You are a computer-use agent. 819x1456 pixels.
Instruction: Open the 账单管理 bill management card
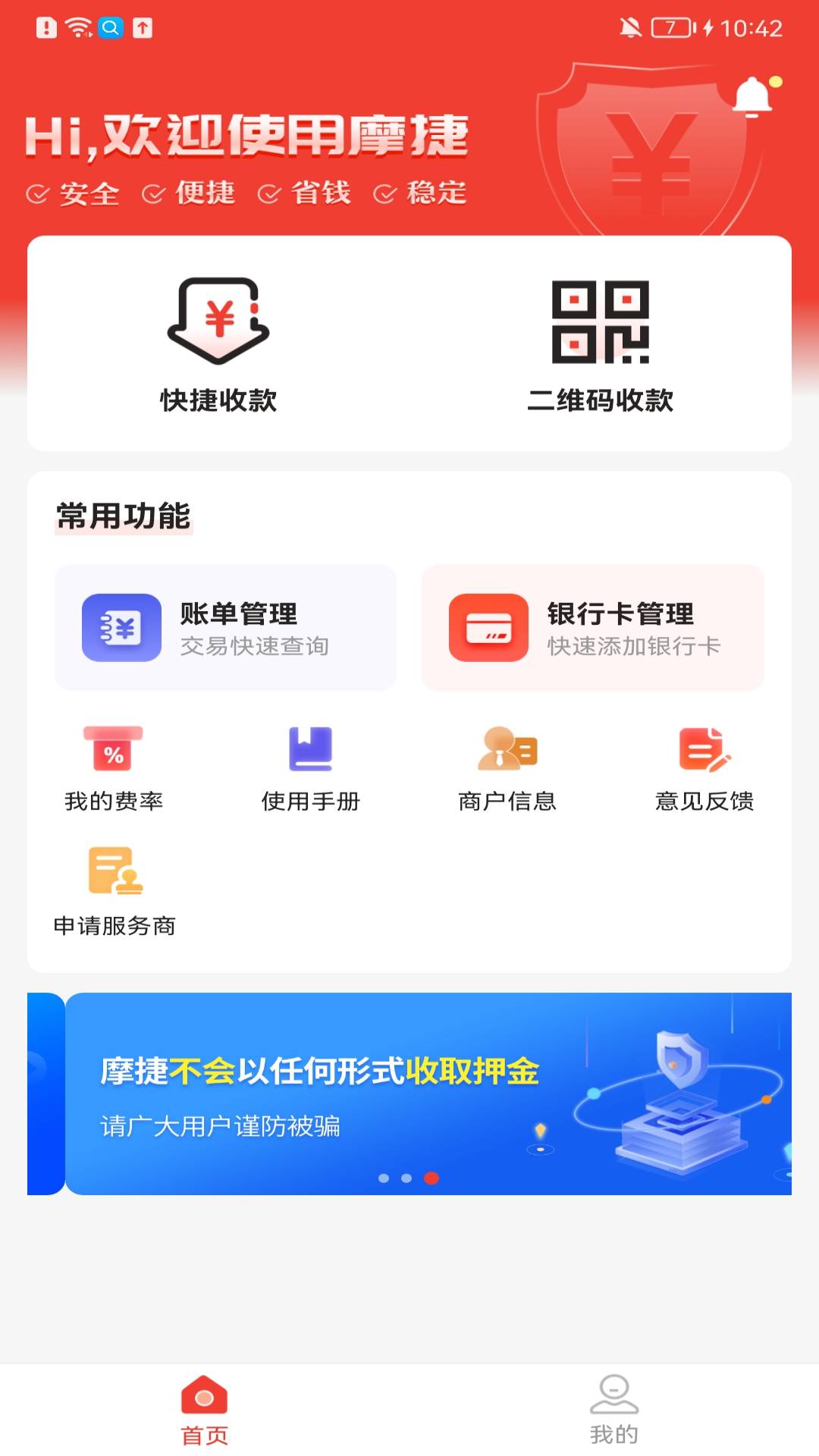click(x=225, y=628)
